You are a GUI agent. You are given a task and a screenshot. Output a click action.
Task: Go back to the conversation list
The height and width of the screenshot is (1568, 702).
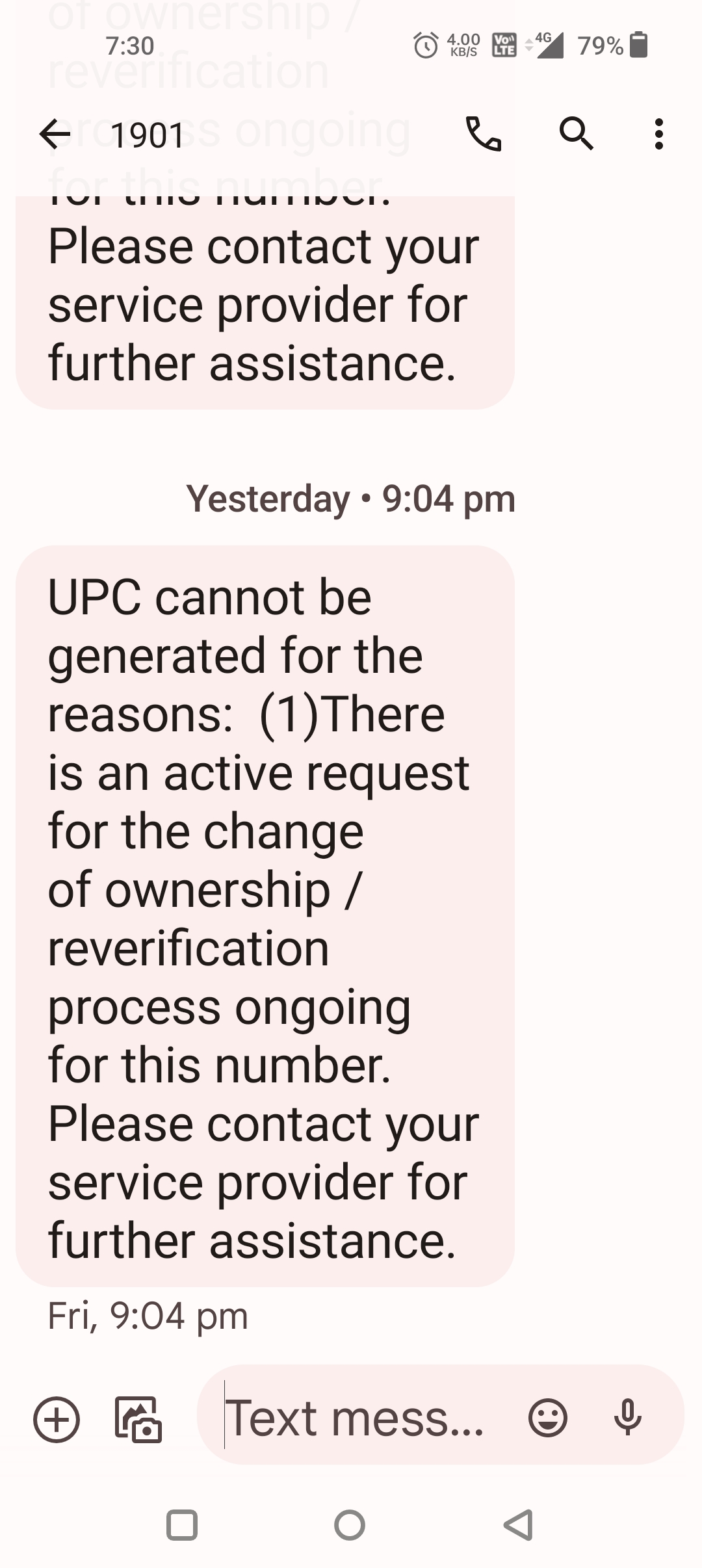click(55, 135)
